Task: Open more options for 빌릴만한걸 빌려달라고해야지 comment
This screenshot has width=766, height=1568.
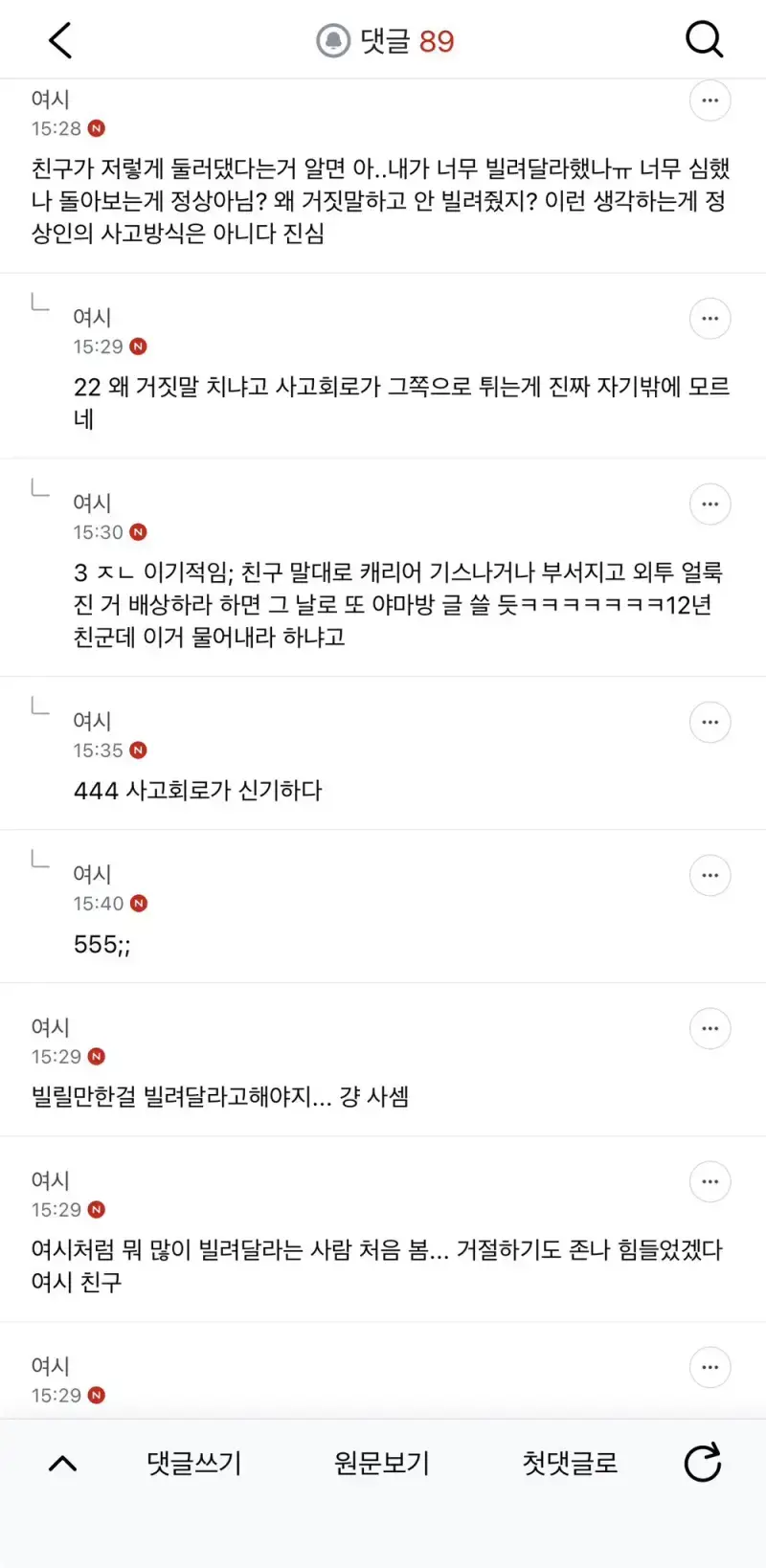Action: (x=710, y=1029)
